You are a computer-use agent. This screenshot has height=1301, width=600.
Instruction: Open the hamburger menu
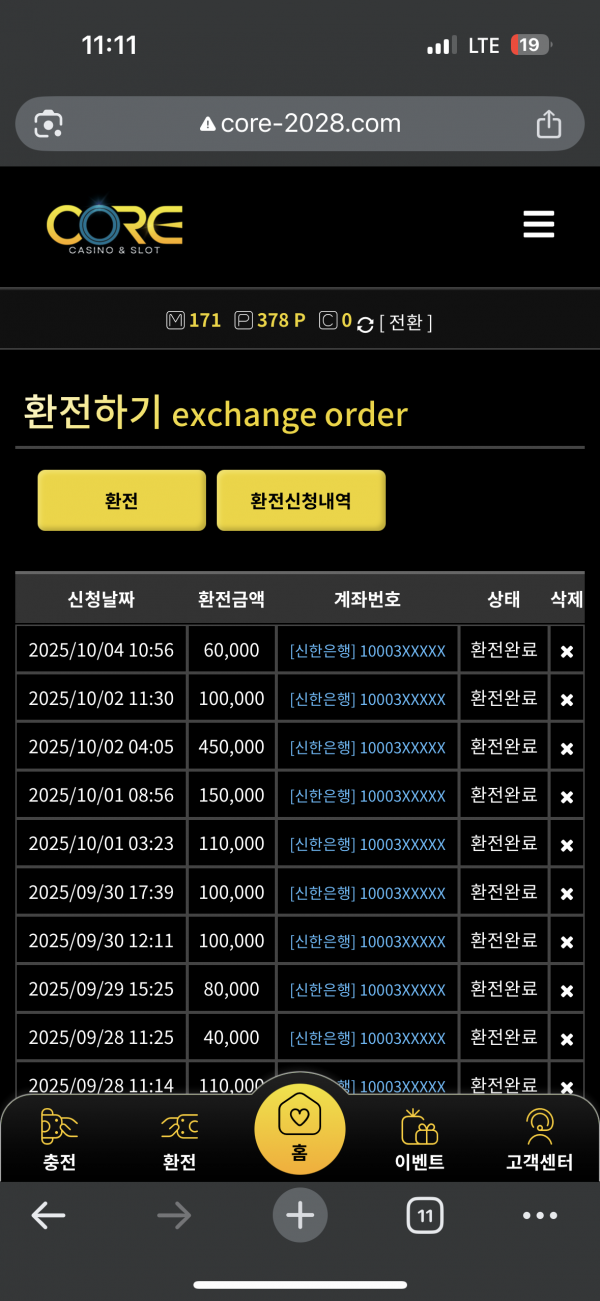(x=538, y=224)
